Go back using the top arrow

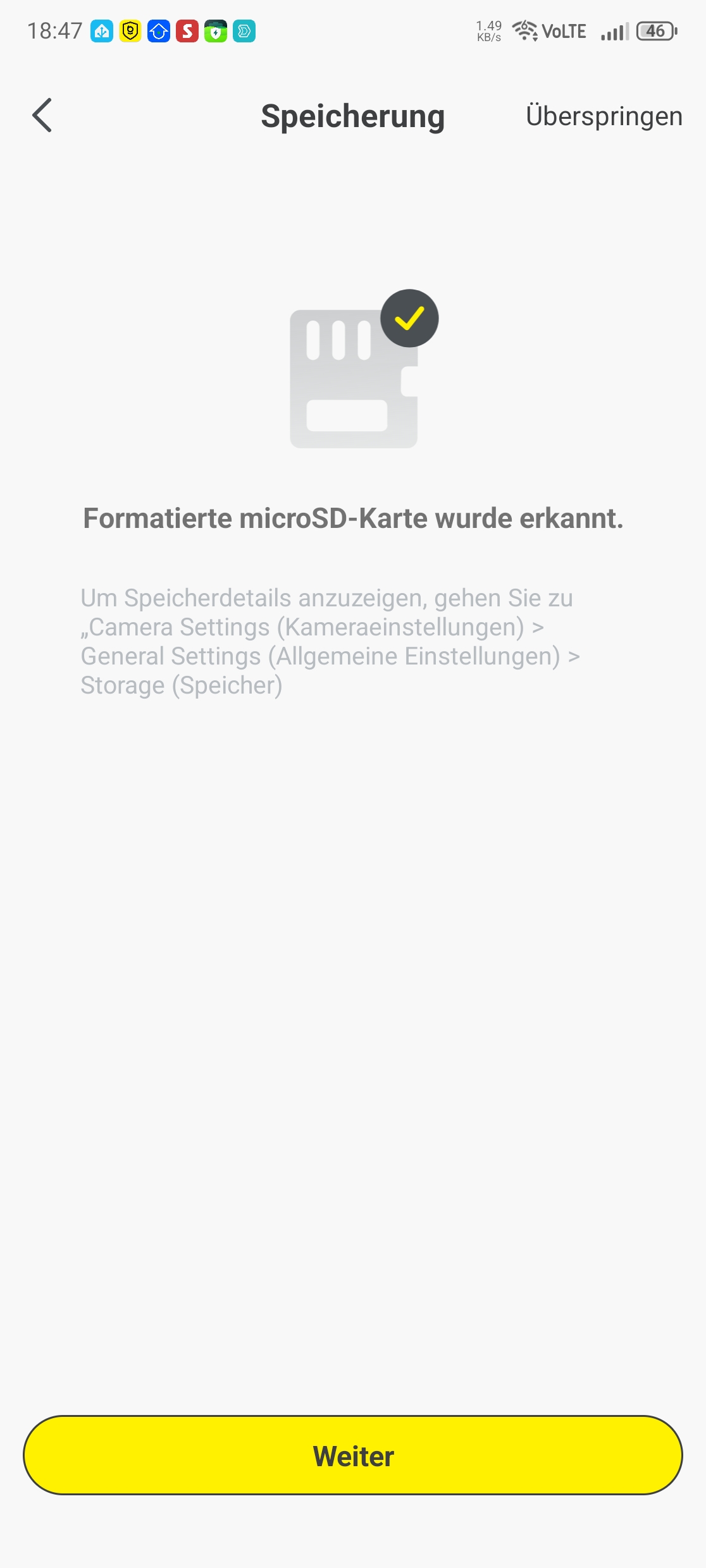tap(42, 116)
